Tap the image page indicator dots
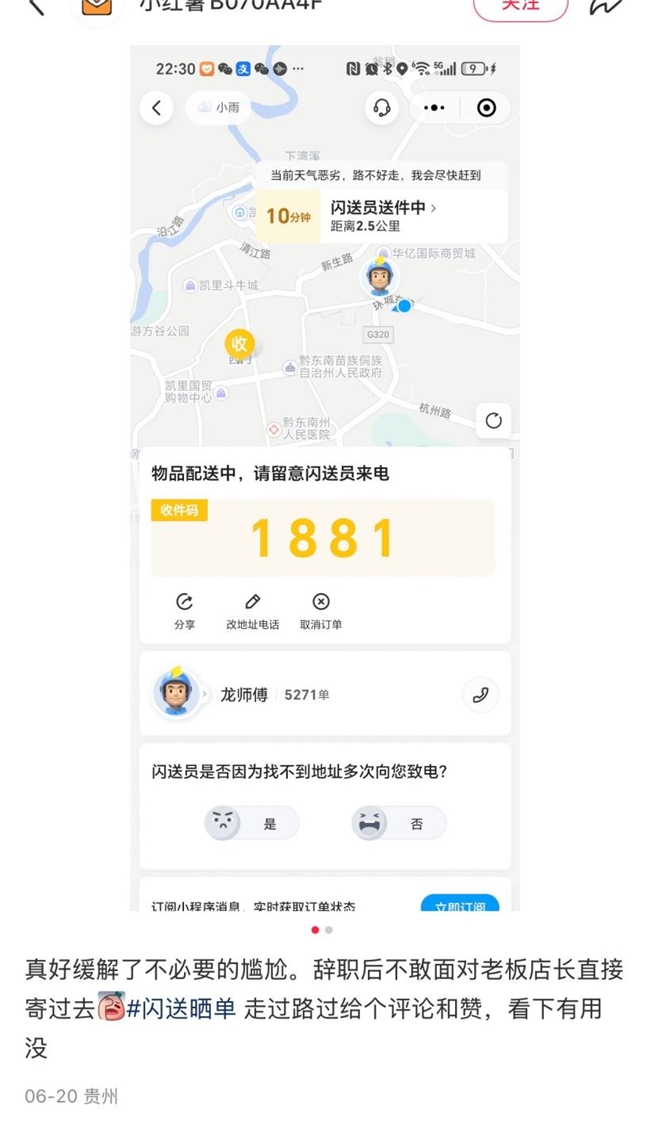 point(321,930)
